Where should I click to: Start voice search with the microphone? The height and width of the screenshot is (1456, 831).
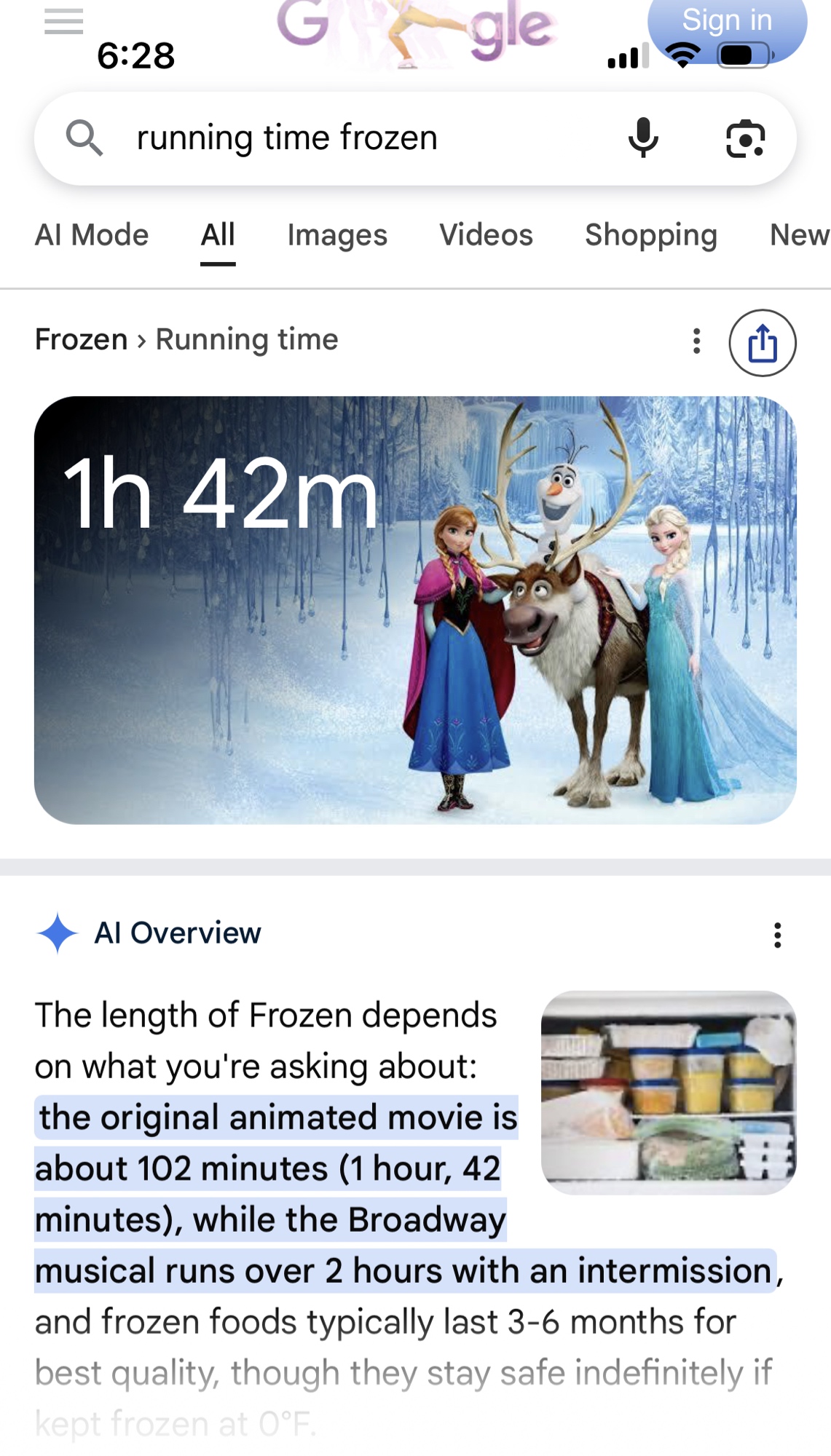pyautogui.click(x=643, y=138)
